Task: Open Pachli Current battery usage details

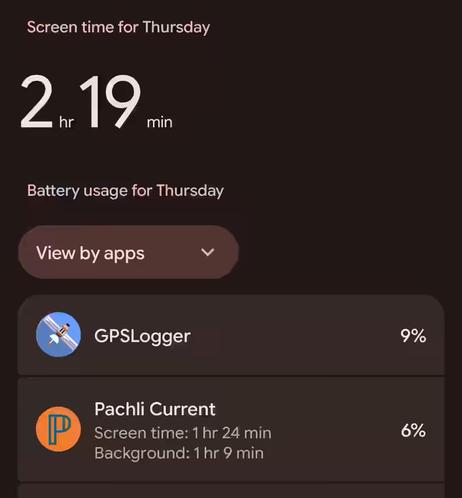Action: pyautogui.click(x=231, y=430)
